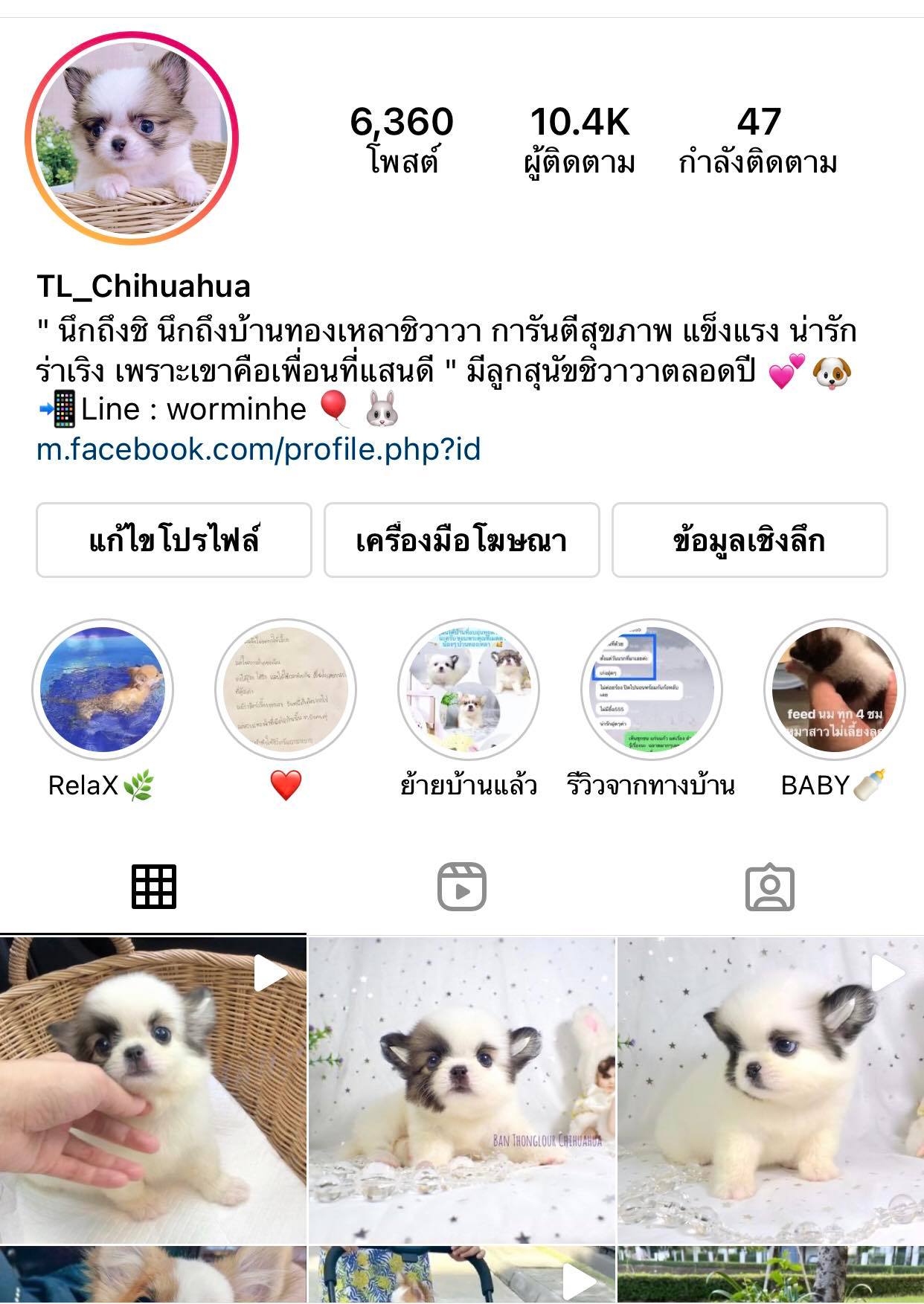View the 6,360 โพสต์ list
924x1304 pixels.
tap(402, 140)
